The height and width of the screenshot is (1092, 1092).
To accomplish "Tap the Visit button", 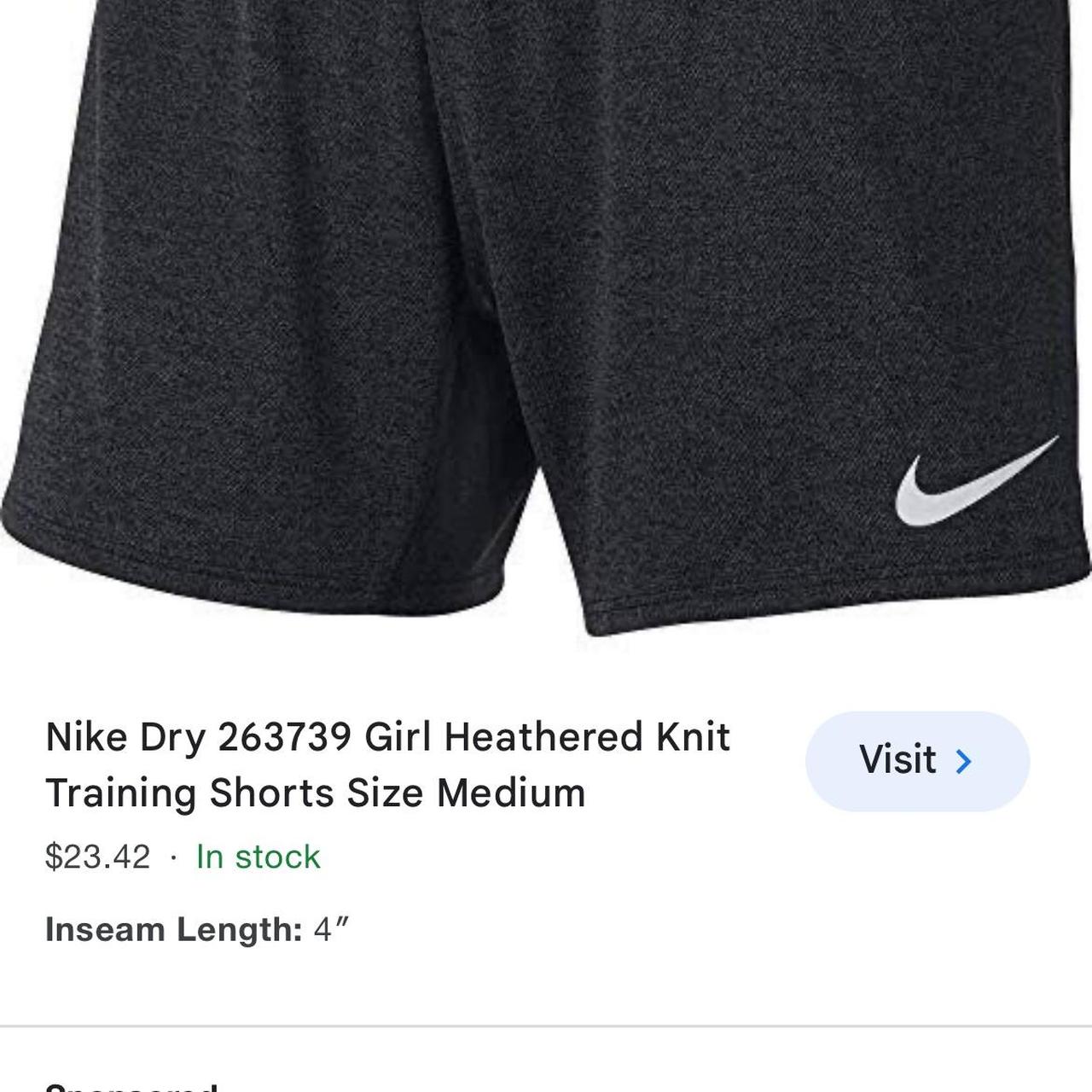I will (917, 760).
